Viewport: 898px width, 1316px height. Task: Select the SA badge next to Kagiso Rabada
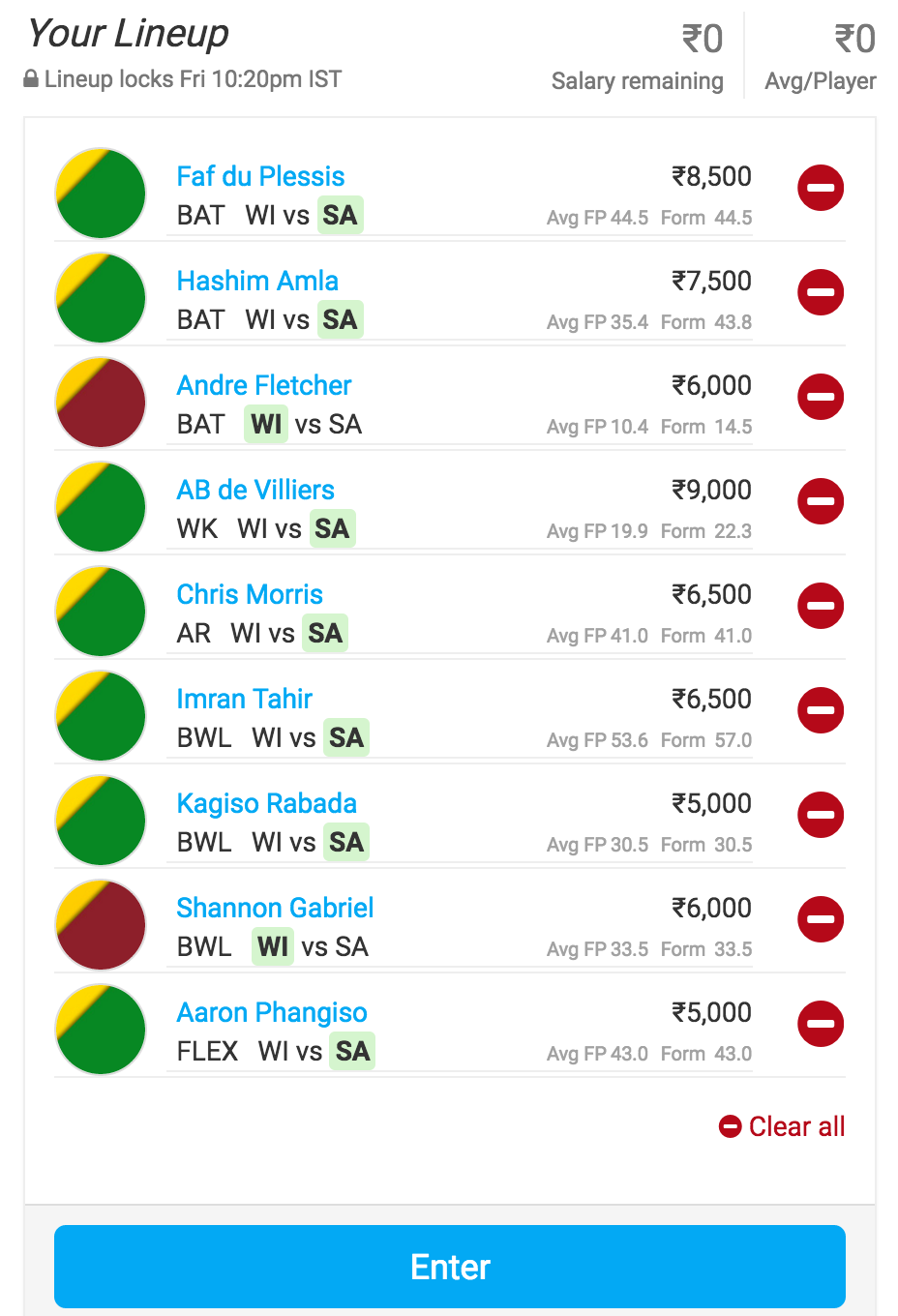click(344, 842)
